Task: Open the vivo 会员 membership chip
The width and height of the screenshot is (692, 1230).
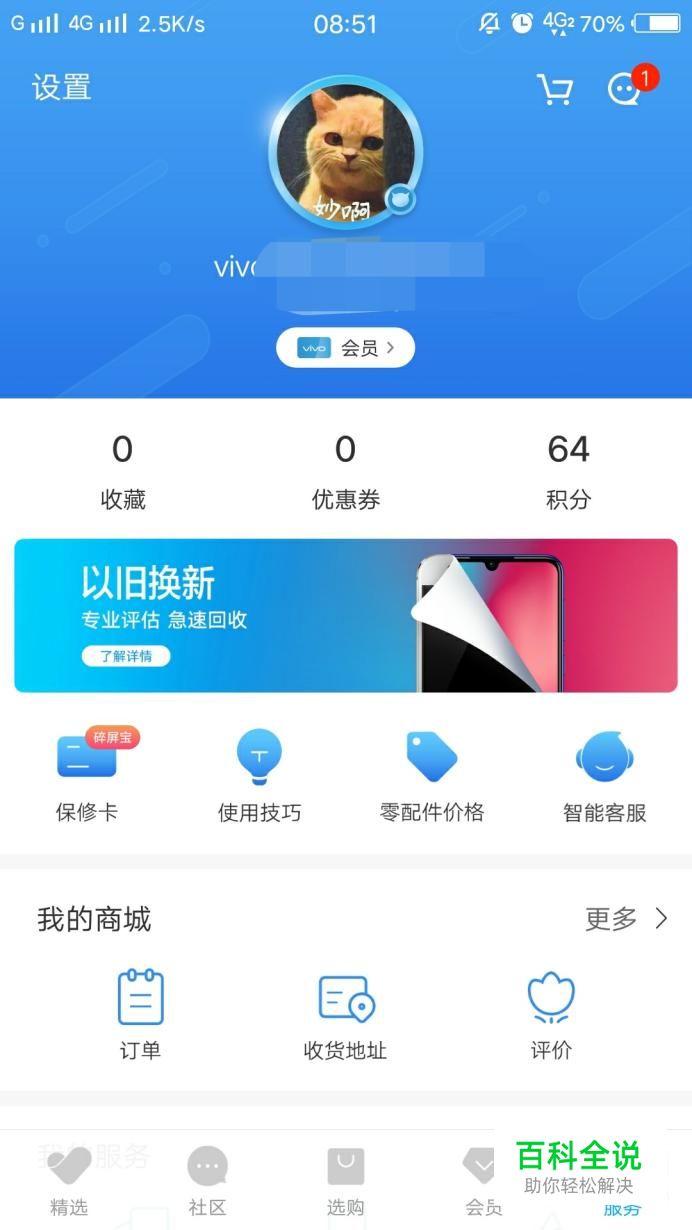Action: 345,348
